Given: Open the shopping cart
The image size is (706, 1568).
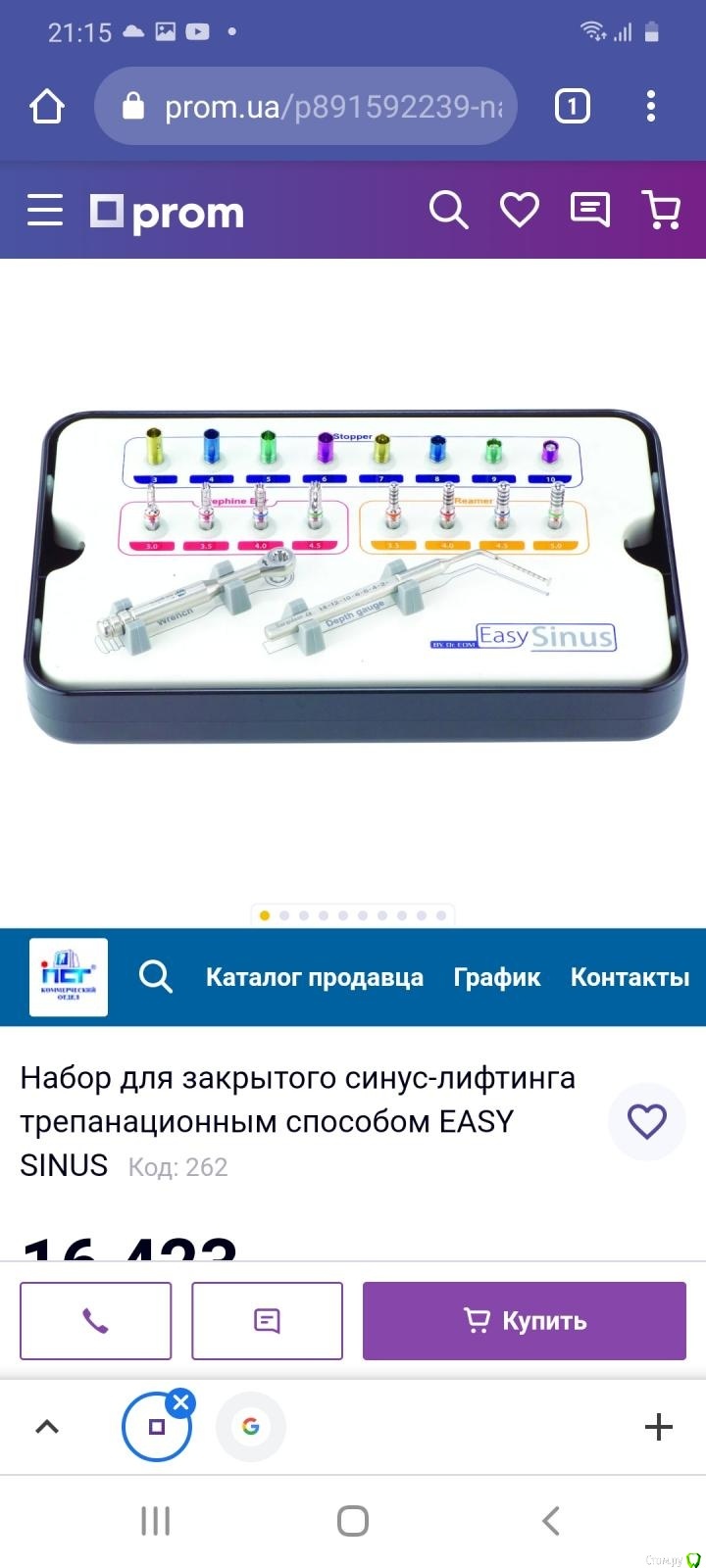Looking at the screenshot, I should [661, 210].
